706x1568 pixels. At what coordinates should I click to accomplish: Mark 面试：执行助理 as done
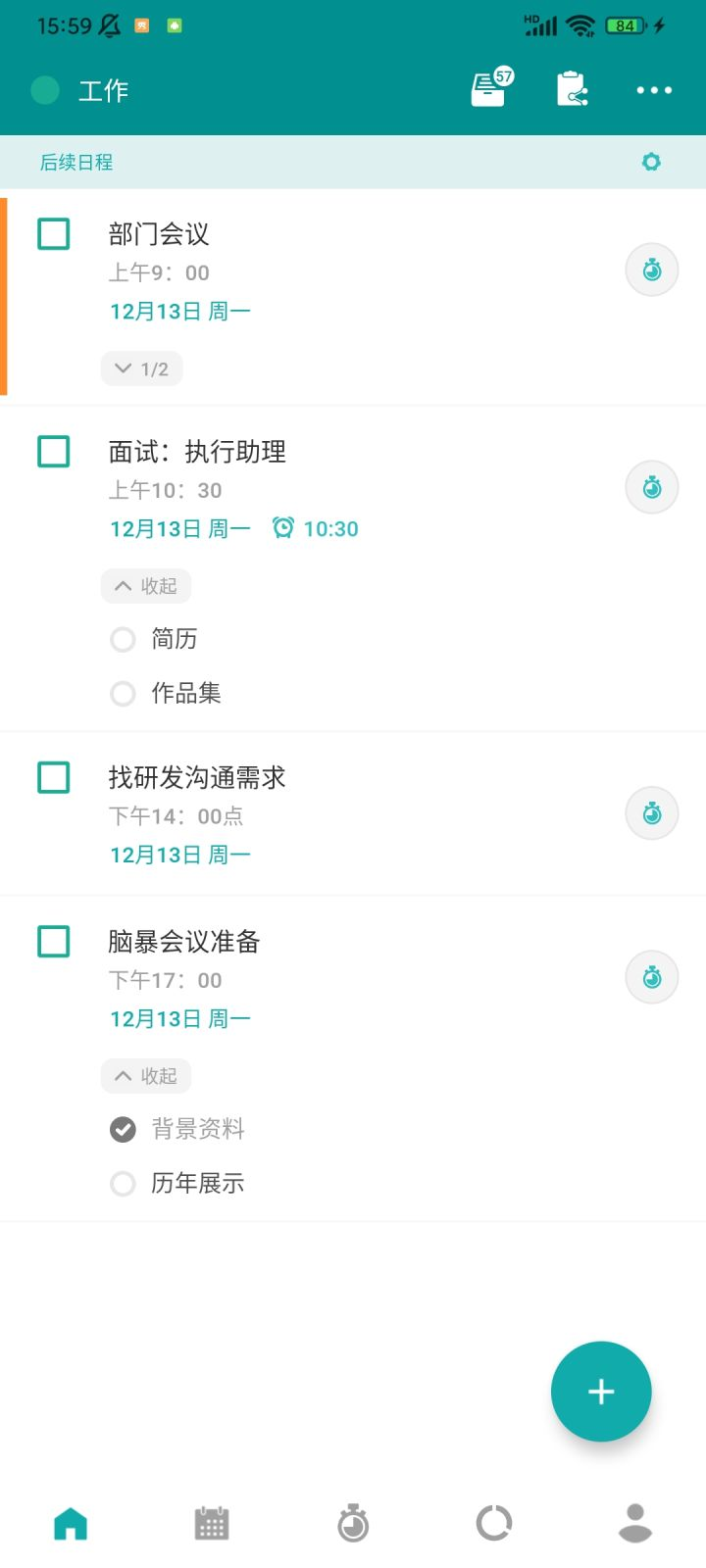(54, 452)
